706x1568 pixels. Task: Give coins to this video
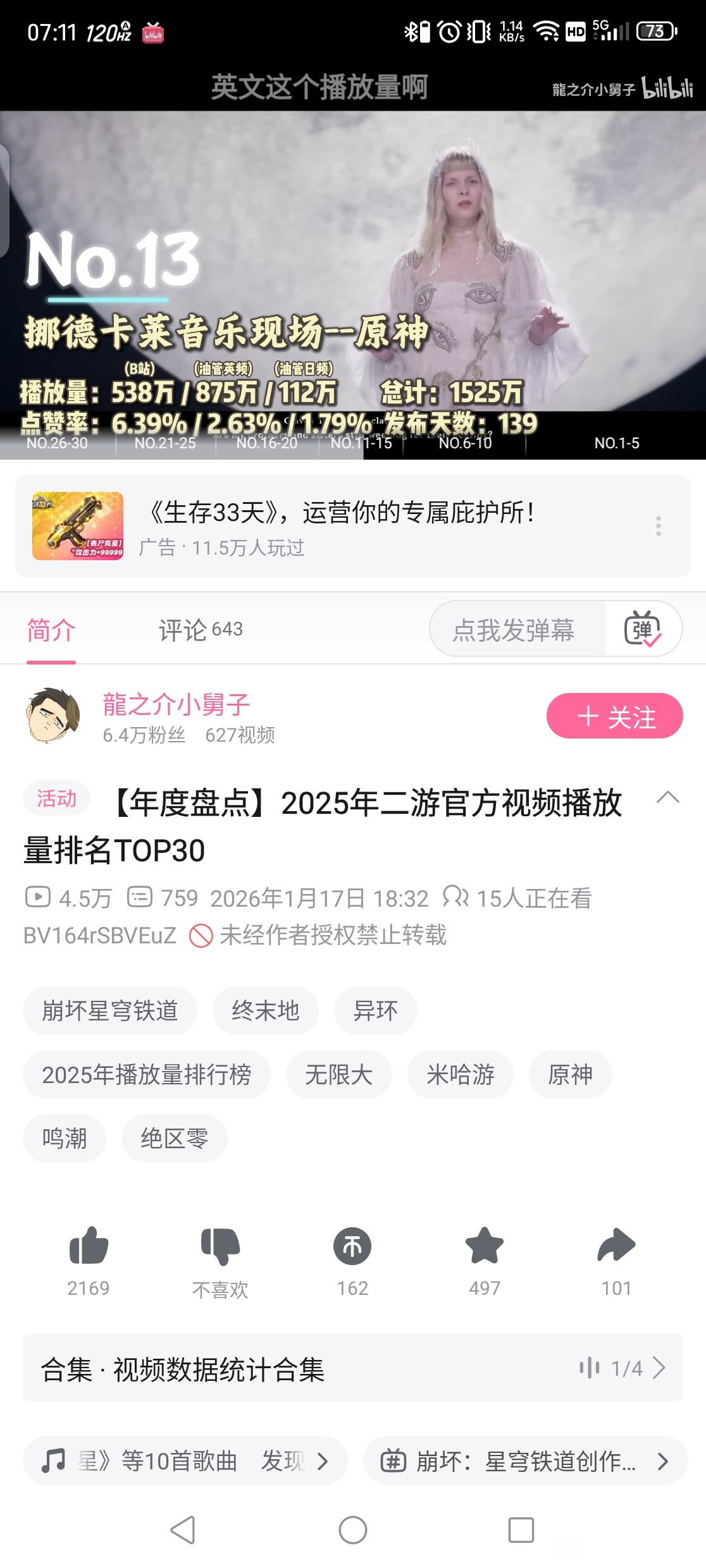pos(352,1247)
